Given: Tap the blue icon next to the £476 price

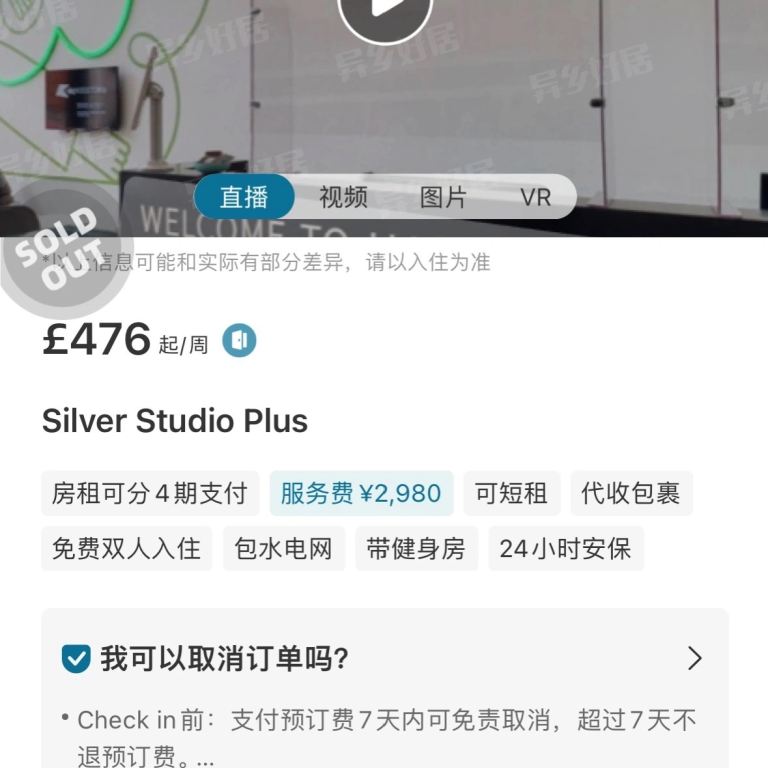Looking at the screenshot, I should coord(239,341).
